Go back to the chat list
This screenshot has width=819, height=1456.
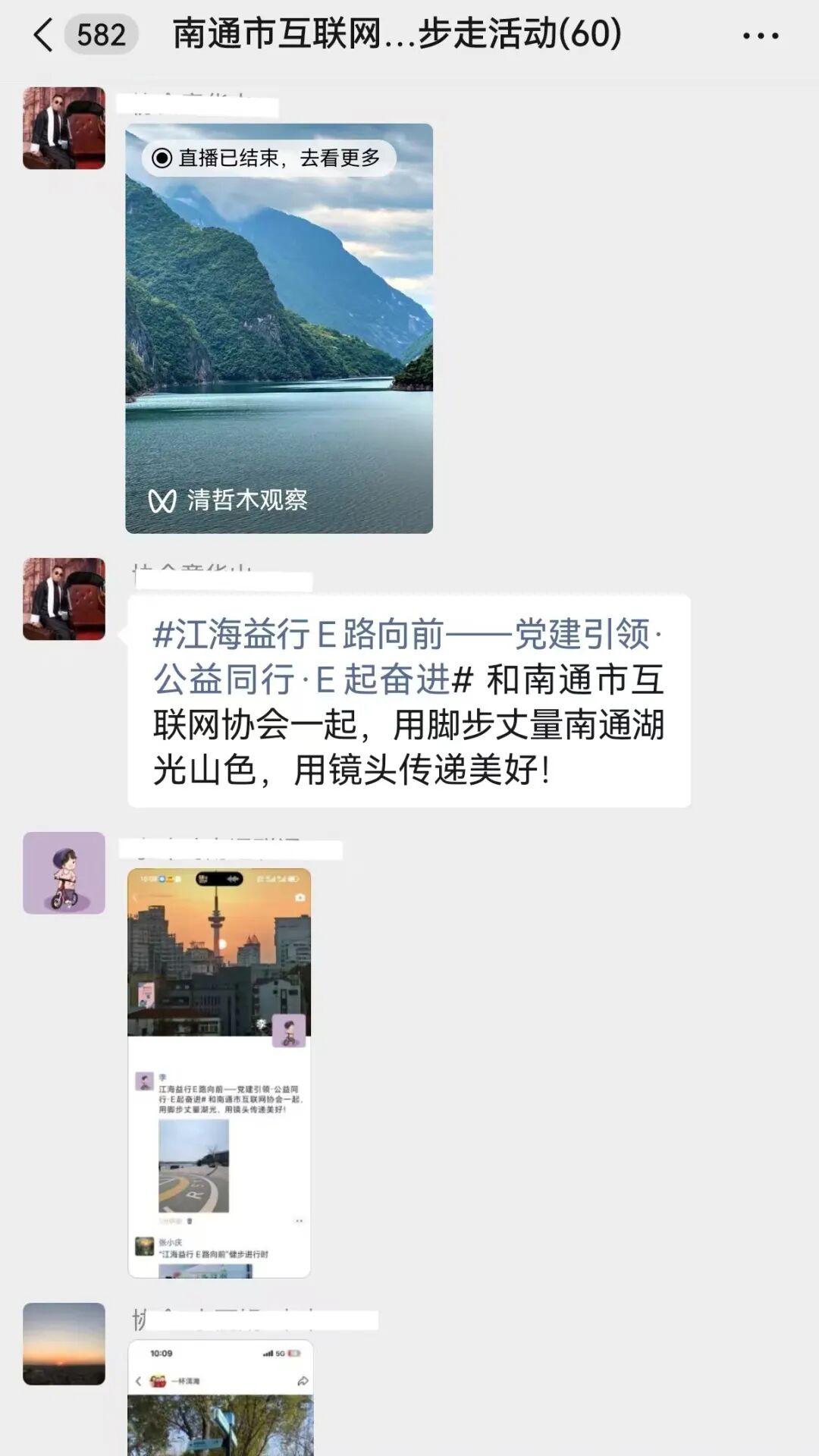44,35
